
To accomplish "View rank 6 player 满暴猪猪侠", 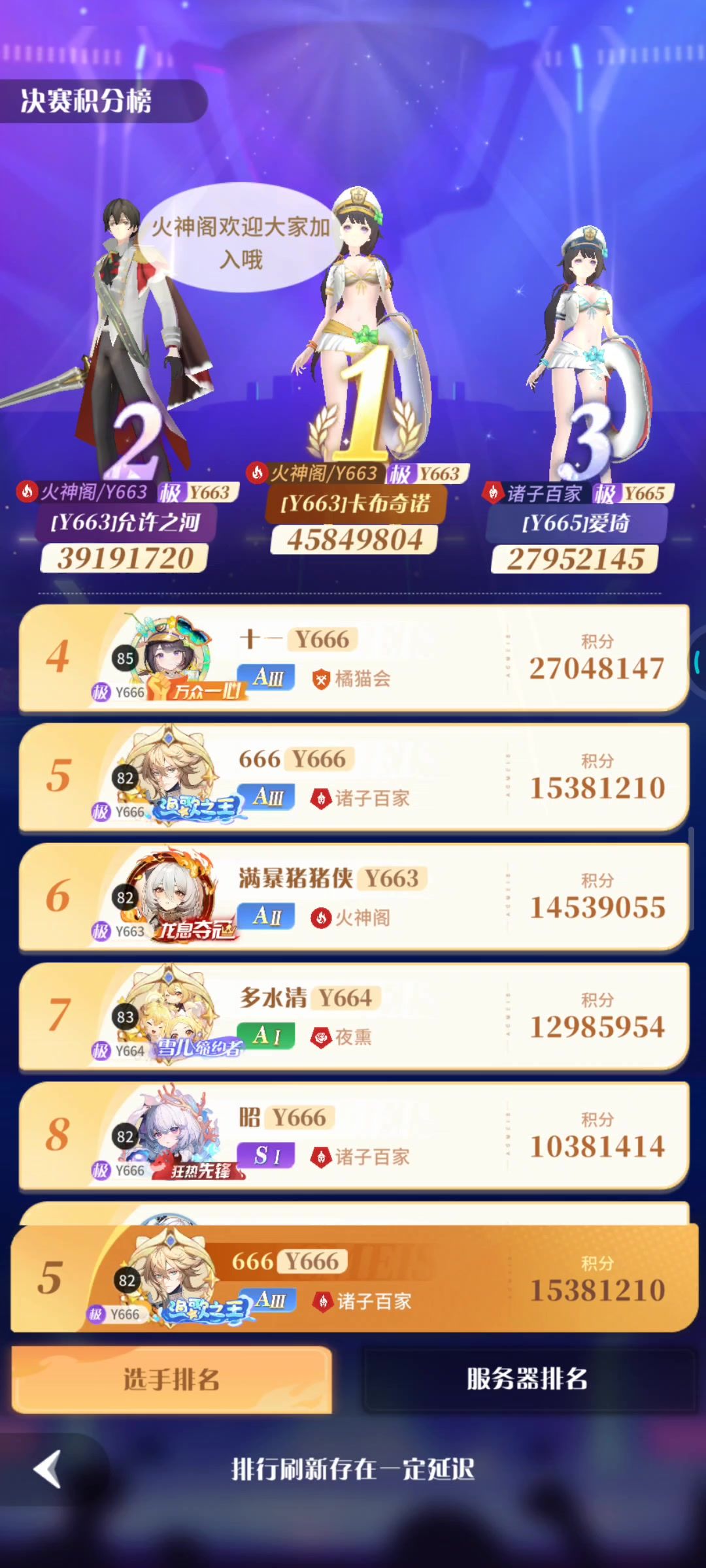I will 353,896.
